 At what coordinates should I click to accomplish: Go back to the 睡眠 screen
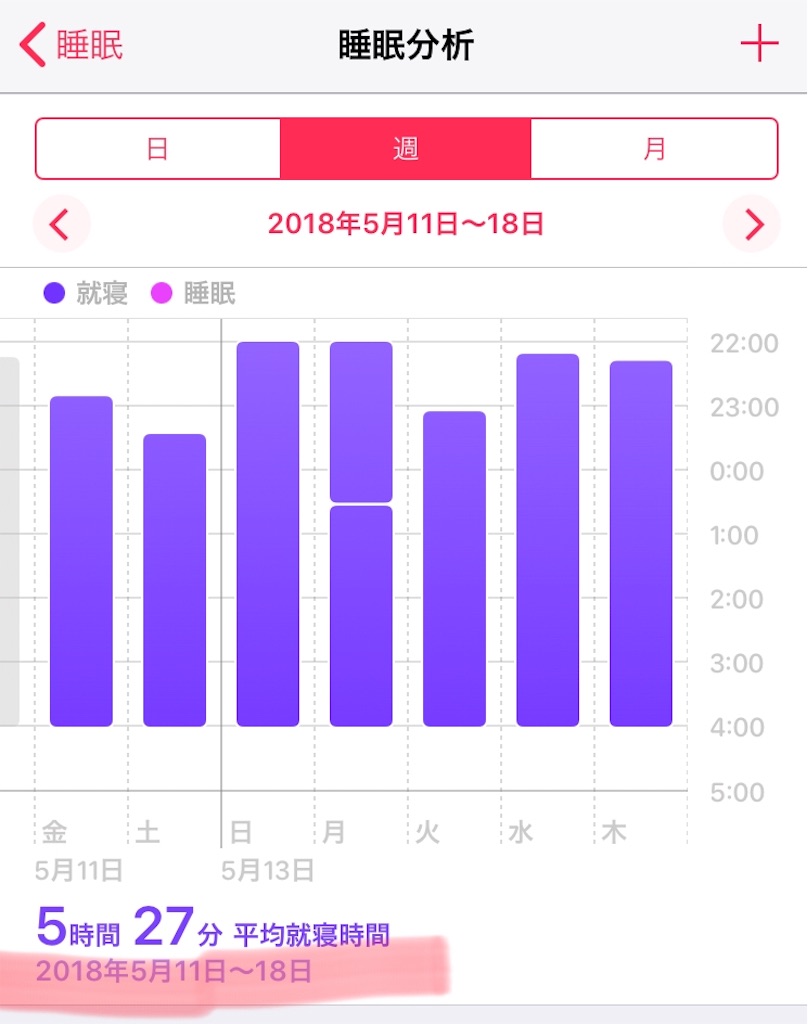click(72, 46)
